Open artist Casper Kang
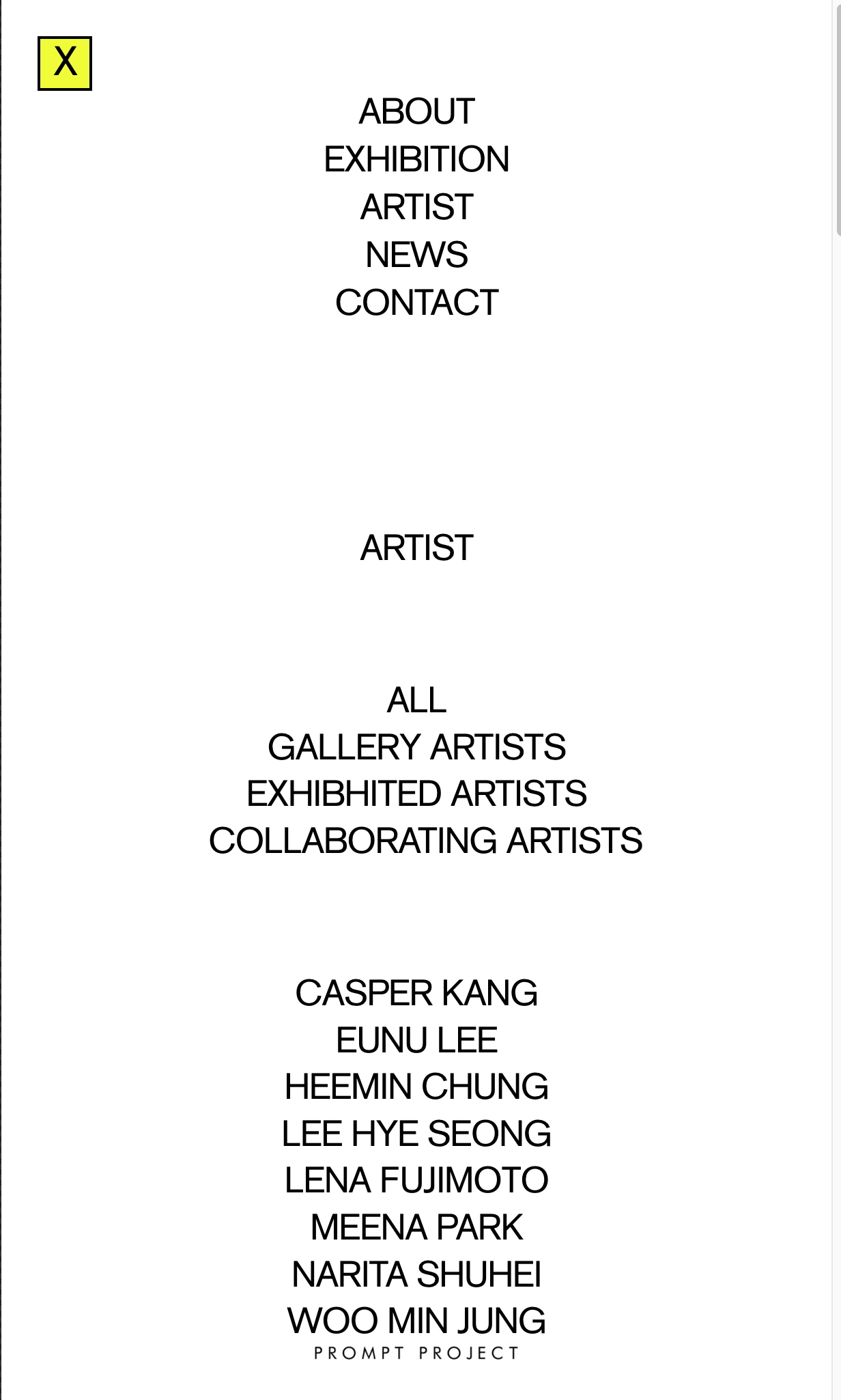Image resolution: width=841 pixels, height=1400 pixels. point(416,993)
